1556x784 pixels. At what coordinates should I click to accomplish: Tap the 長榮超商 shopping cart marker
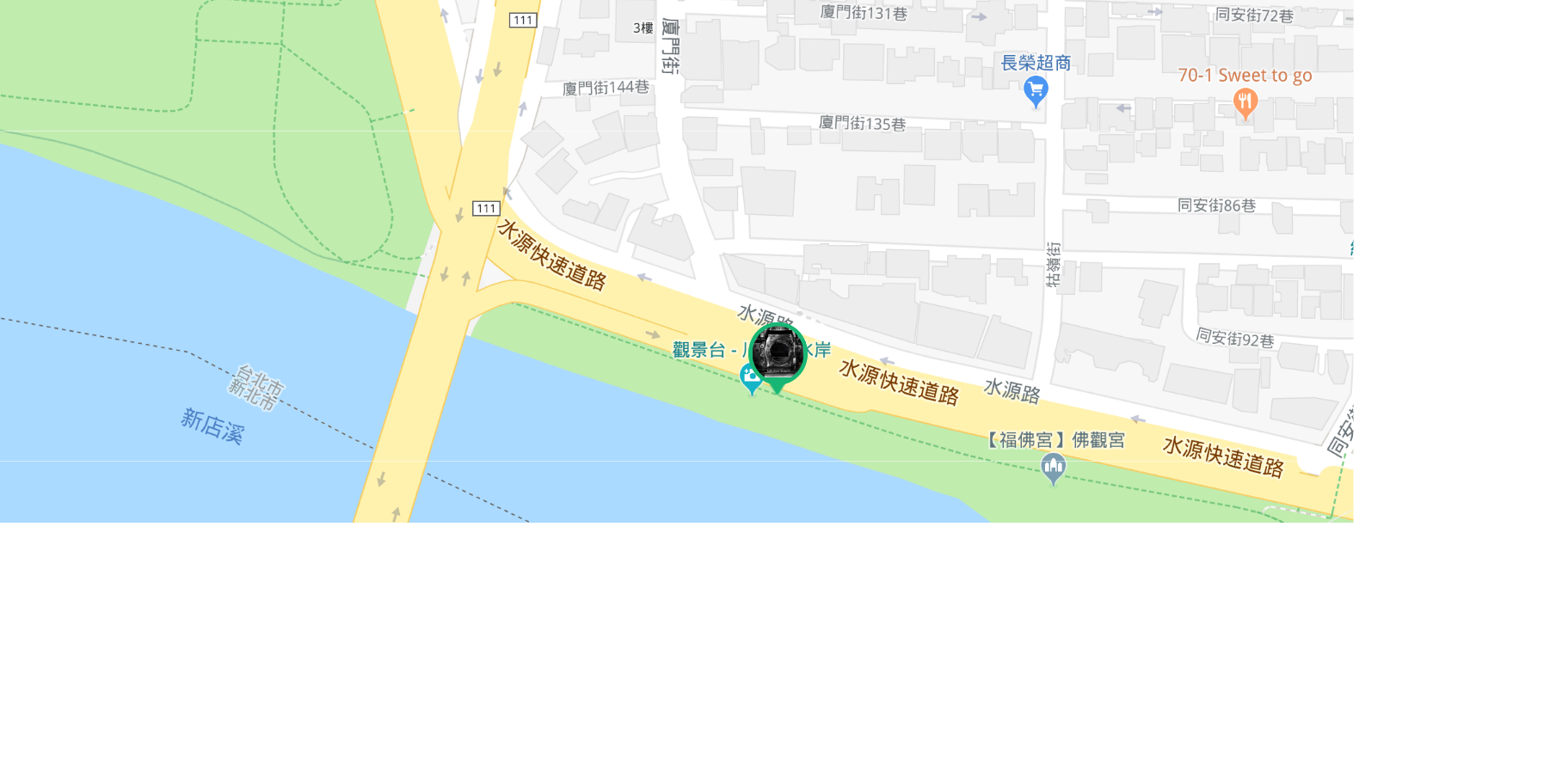click(1036, 89)
